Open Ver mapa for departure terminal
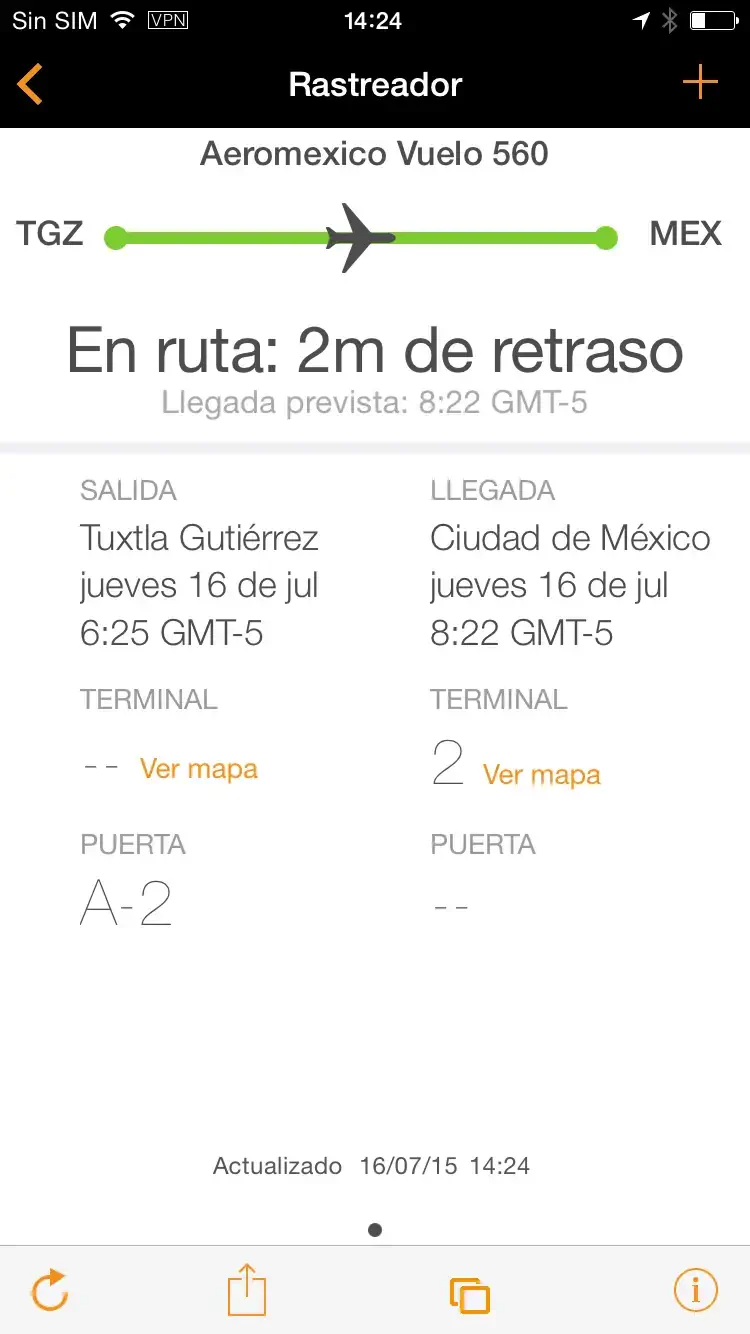Image resolution: width=750 pixels, height=1334 pixels. tap(199, 769)
